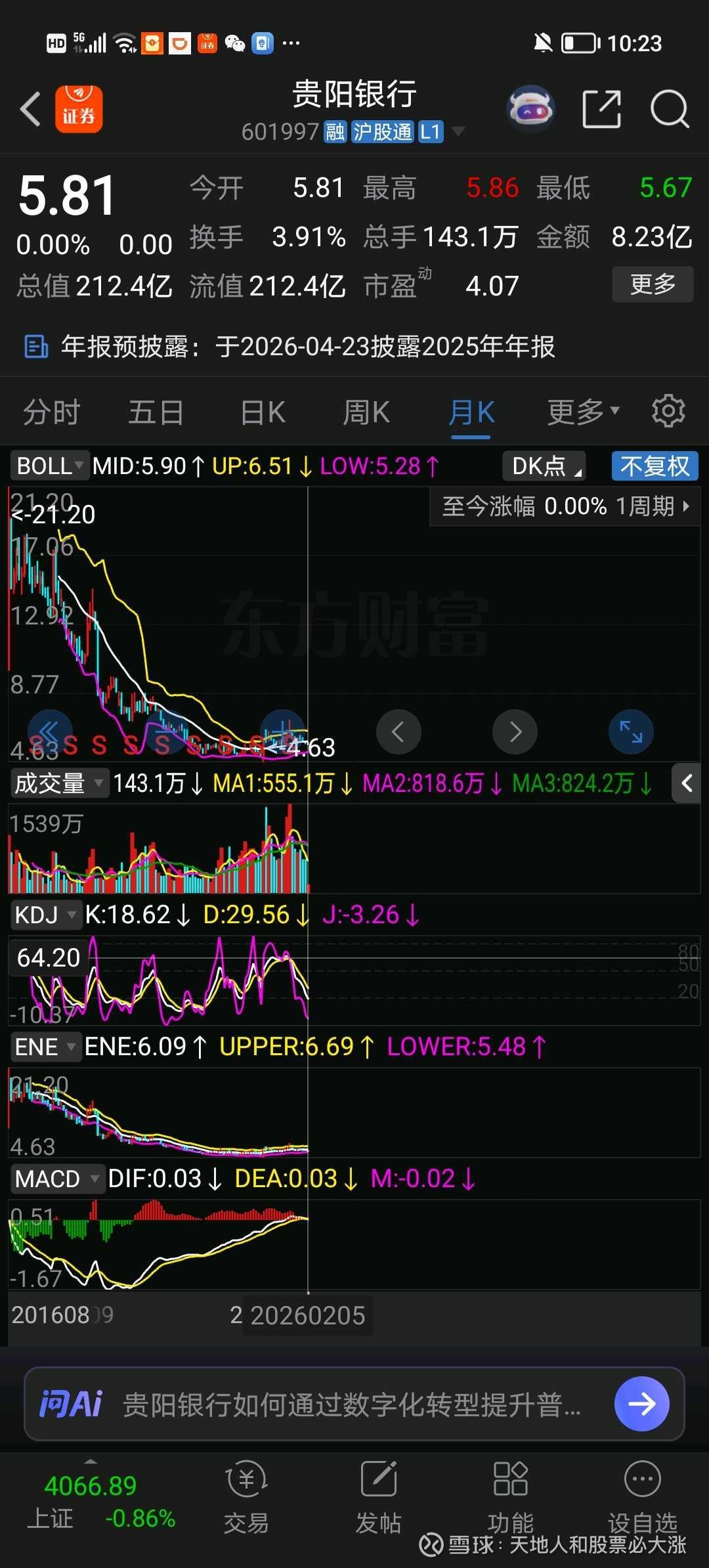Change the BOLL indicator dropdown
The image size is (709, 1568).
tap(50, 466)
